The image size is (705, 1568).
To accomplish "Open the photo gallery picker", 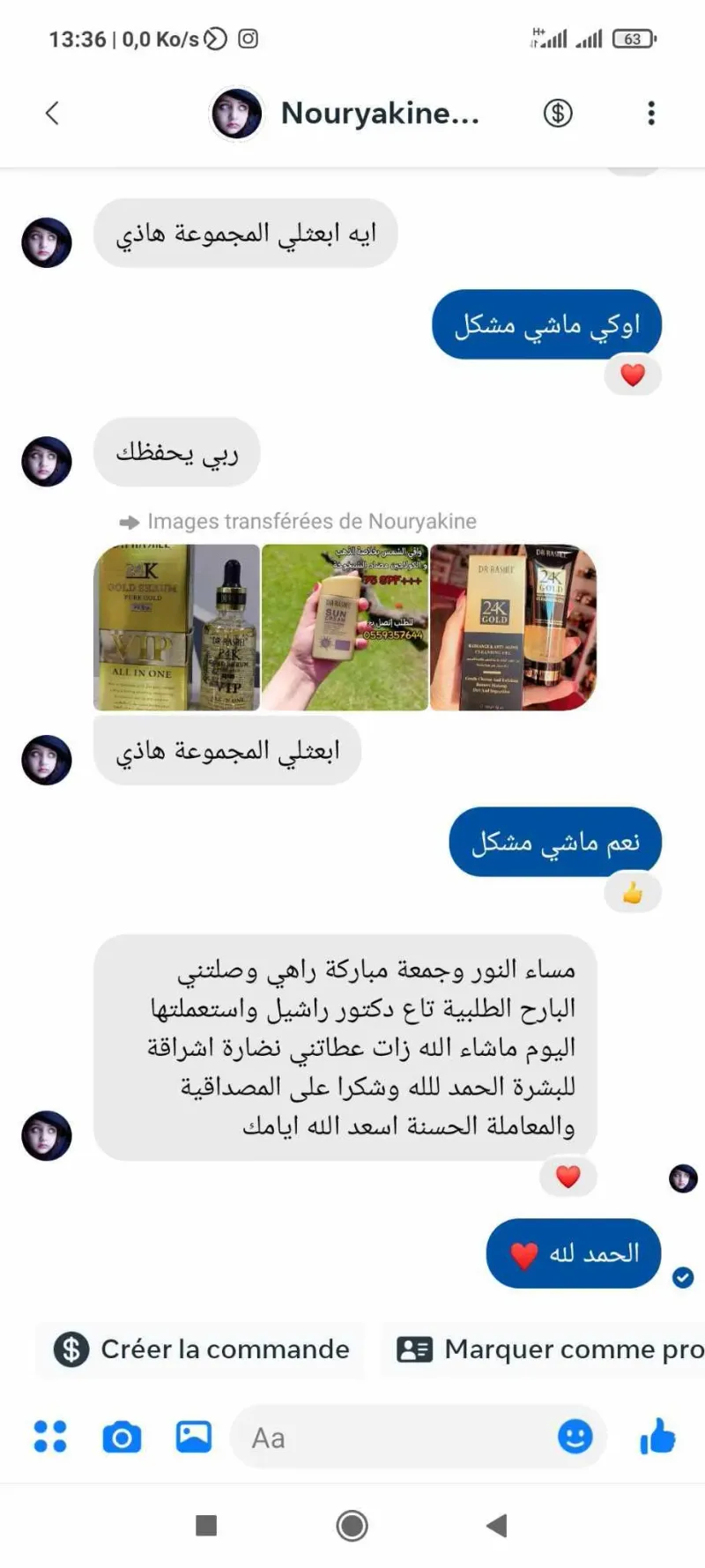I will 193,1437.
